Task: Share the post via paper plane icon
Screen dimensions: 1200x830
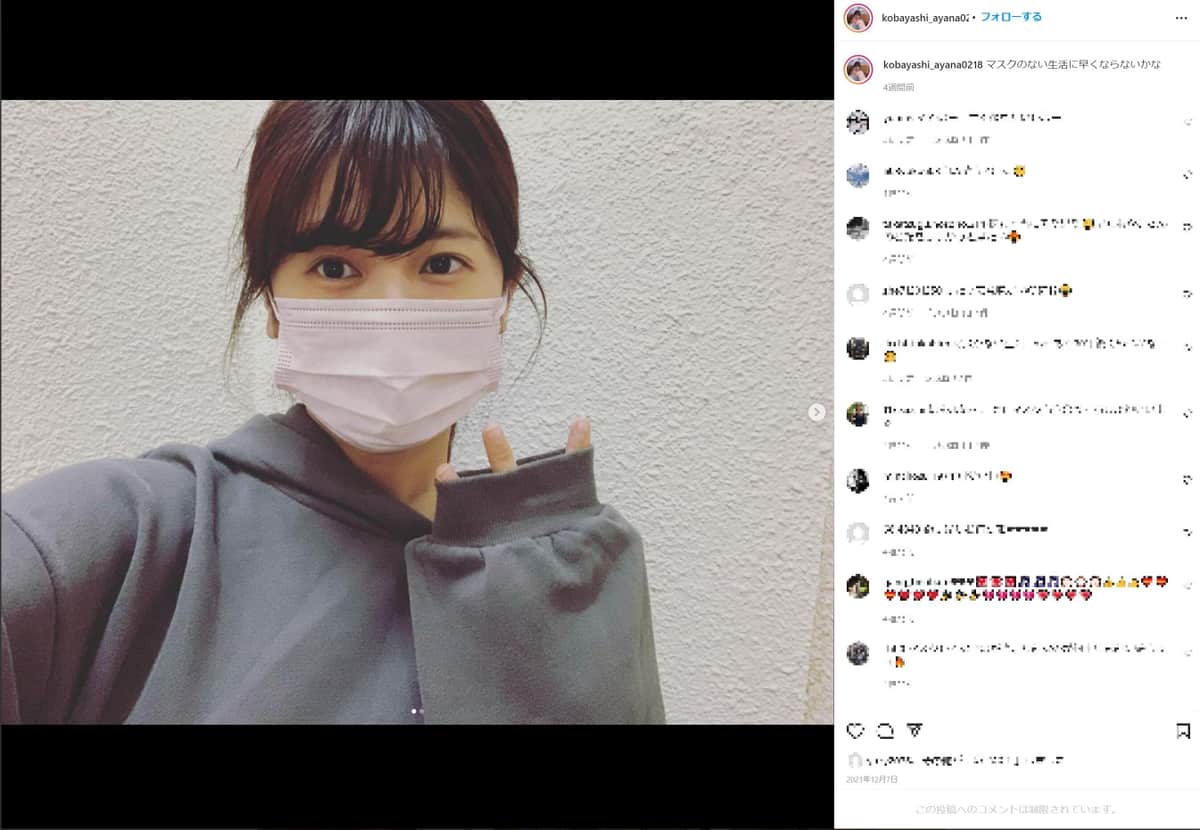Action: 914,731
